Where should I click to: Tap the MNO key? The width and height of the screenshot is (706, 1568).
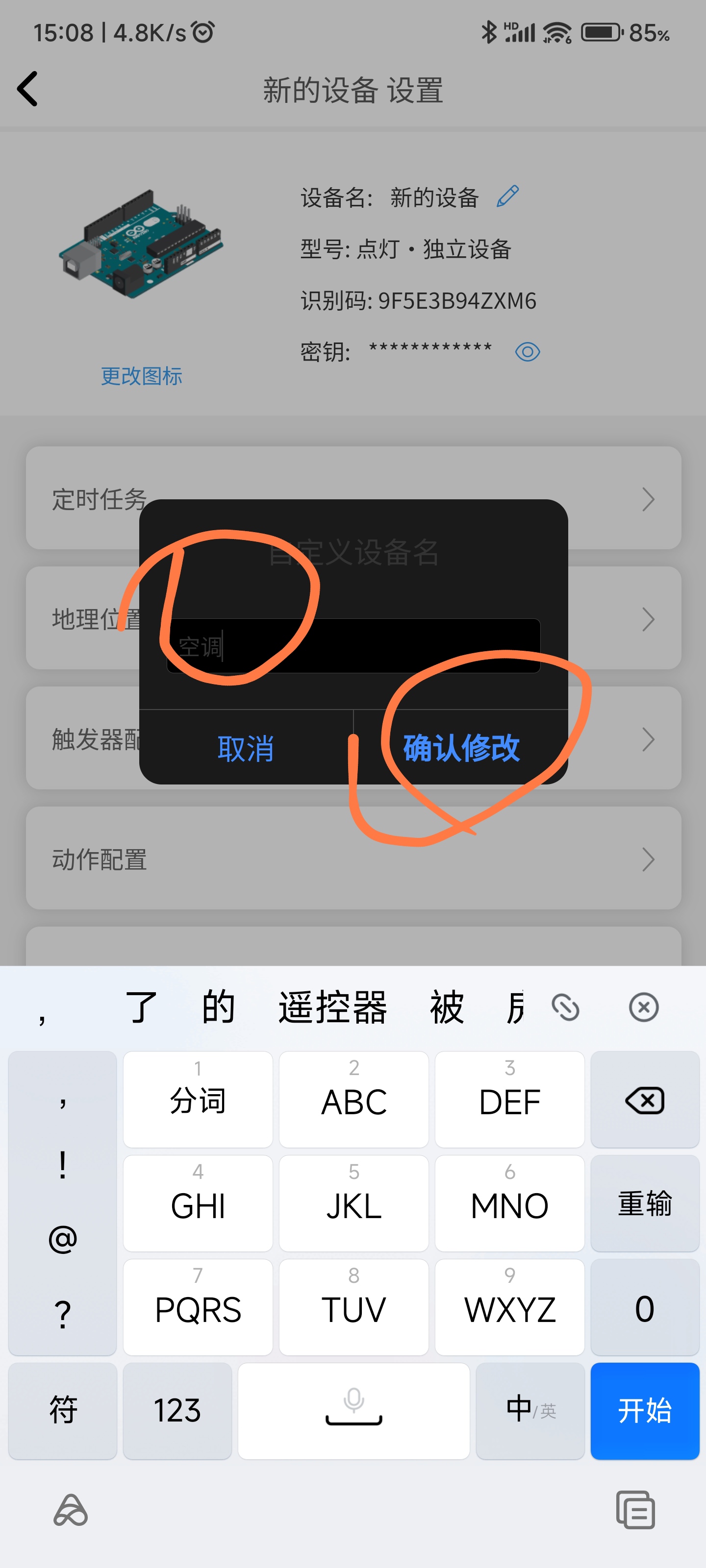(x=509, y=1203)
